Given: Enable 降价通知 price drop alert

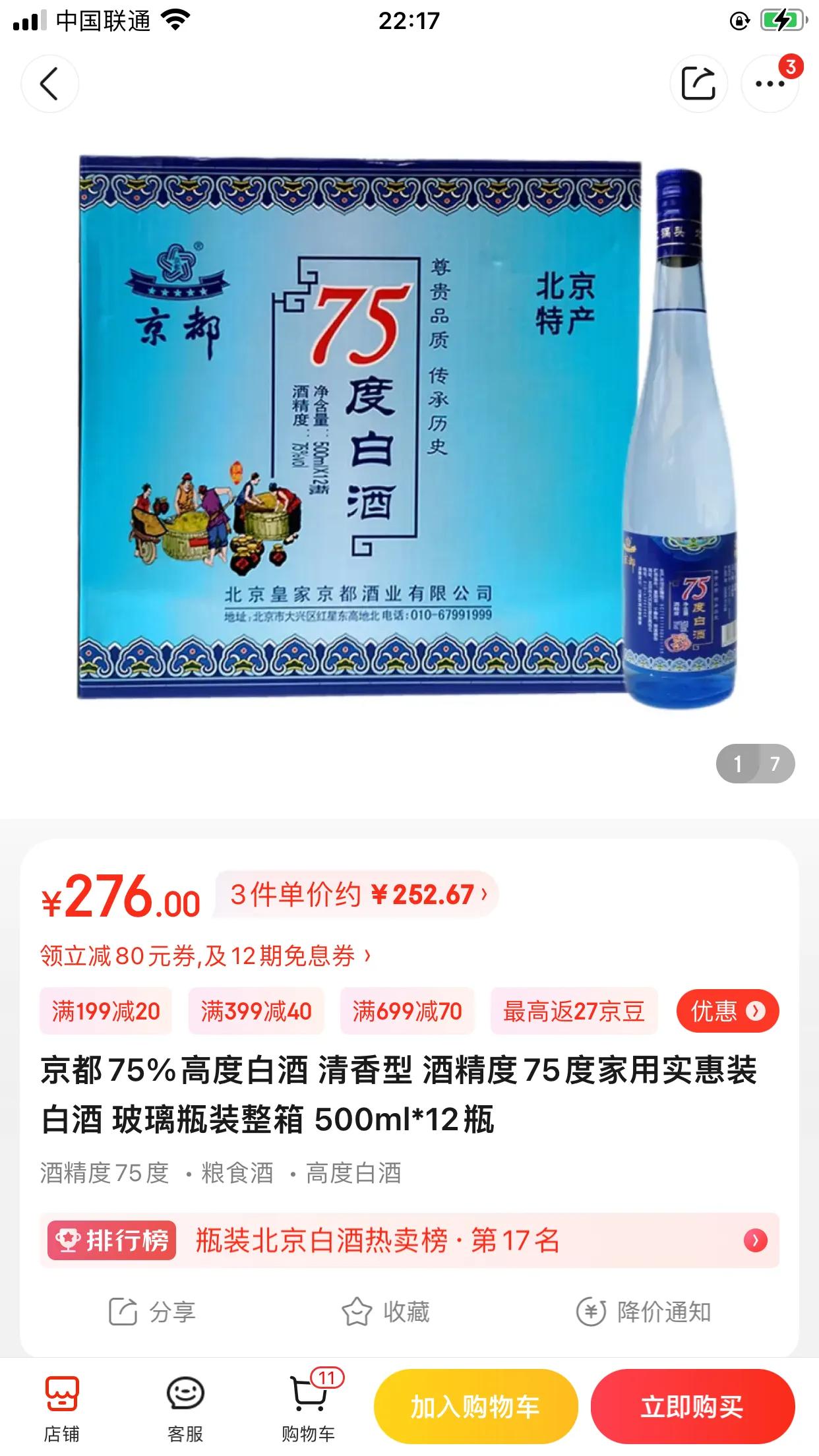Looking at the screenshot, I should tap(644, 1312).
